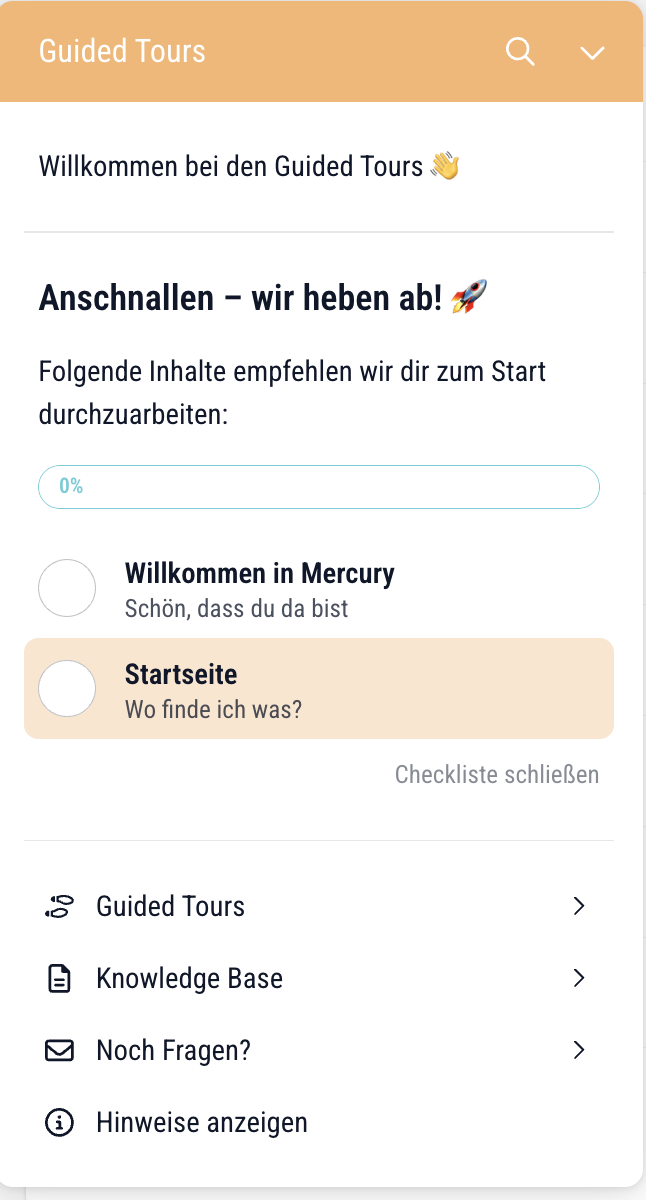Start the Willkommen in Mercury tour
The height and width of the screenshot is (1200, 646).
[x=318, y=589]
